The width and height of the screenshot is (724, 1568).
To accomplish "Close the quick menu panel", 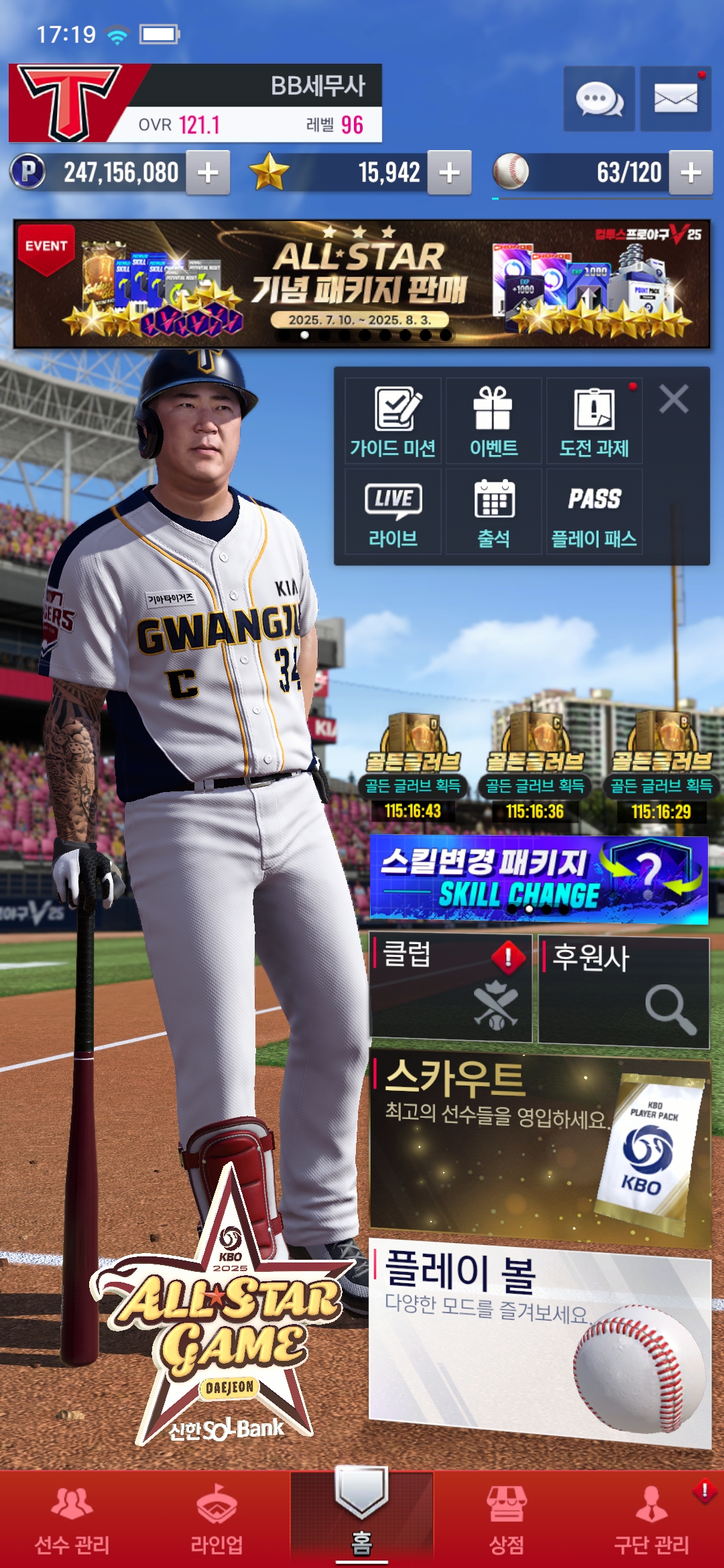I will pos(674,399).
